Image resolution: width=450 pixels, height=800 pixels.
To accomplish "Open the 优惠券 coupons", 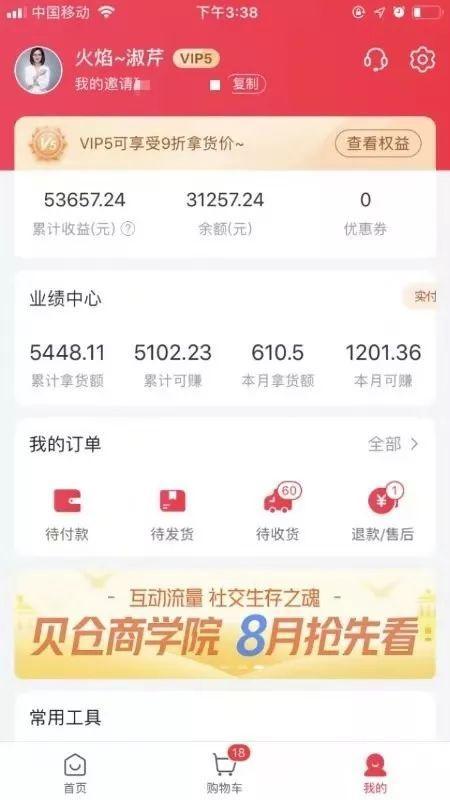I will pyautogui.click(x=365, y=214).
